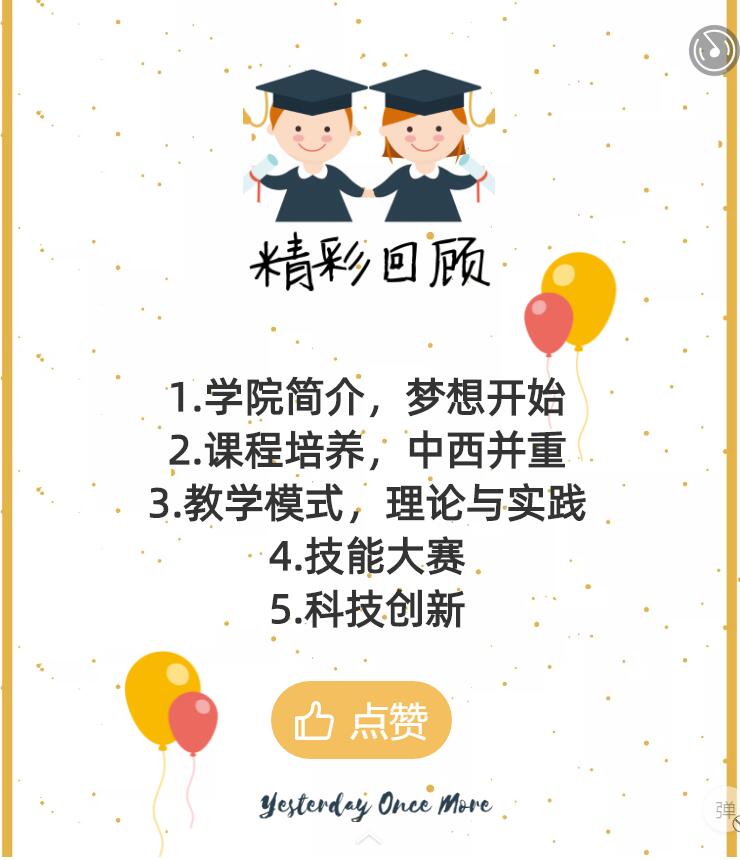Tap the up chevron for next page
The image size is (740, 860).
coord(369,839)
